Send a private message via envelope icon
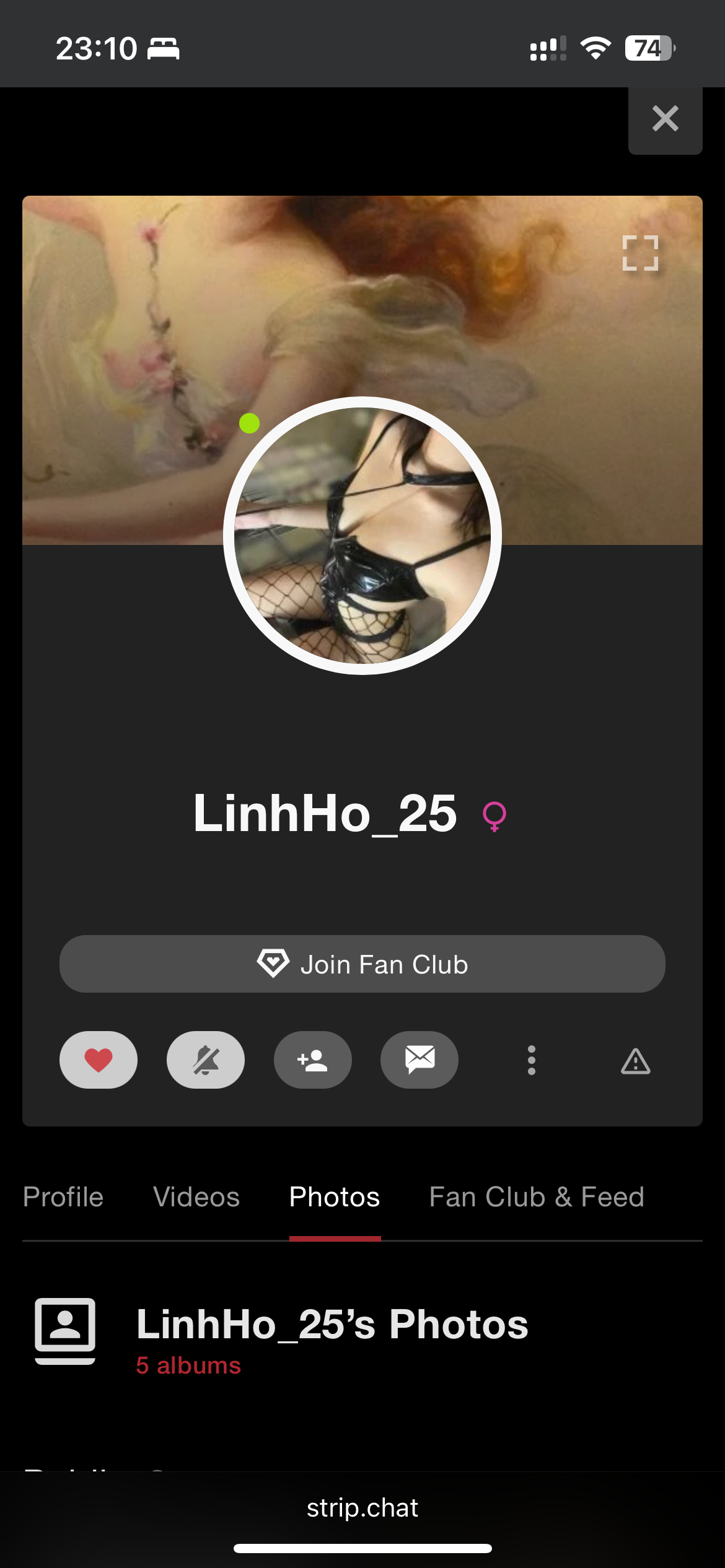 point(420,1060)
